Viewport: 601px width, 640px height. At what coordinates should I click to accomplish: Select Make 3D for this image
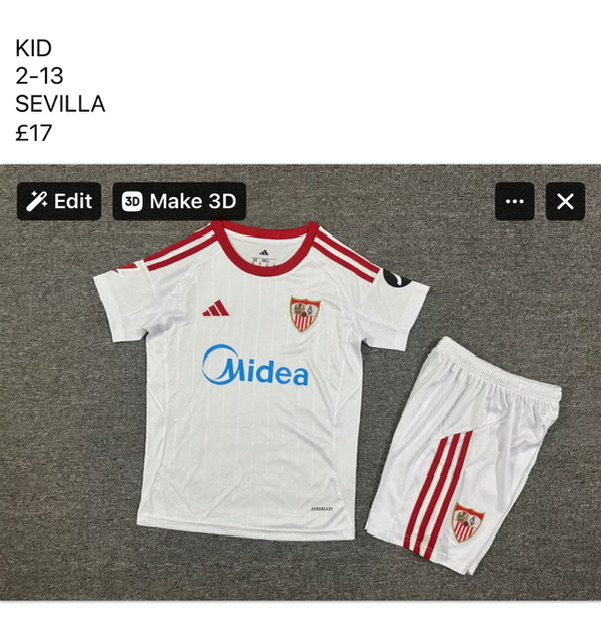tap(179, 201)
